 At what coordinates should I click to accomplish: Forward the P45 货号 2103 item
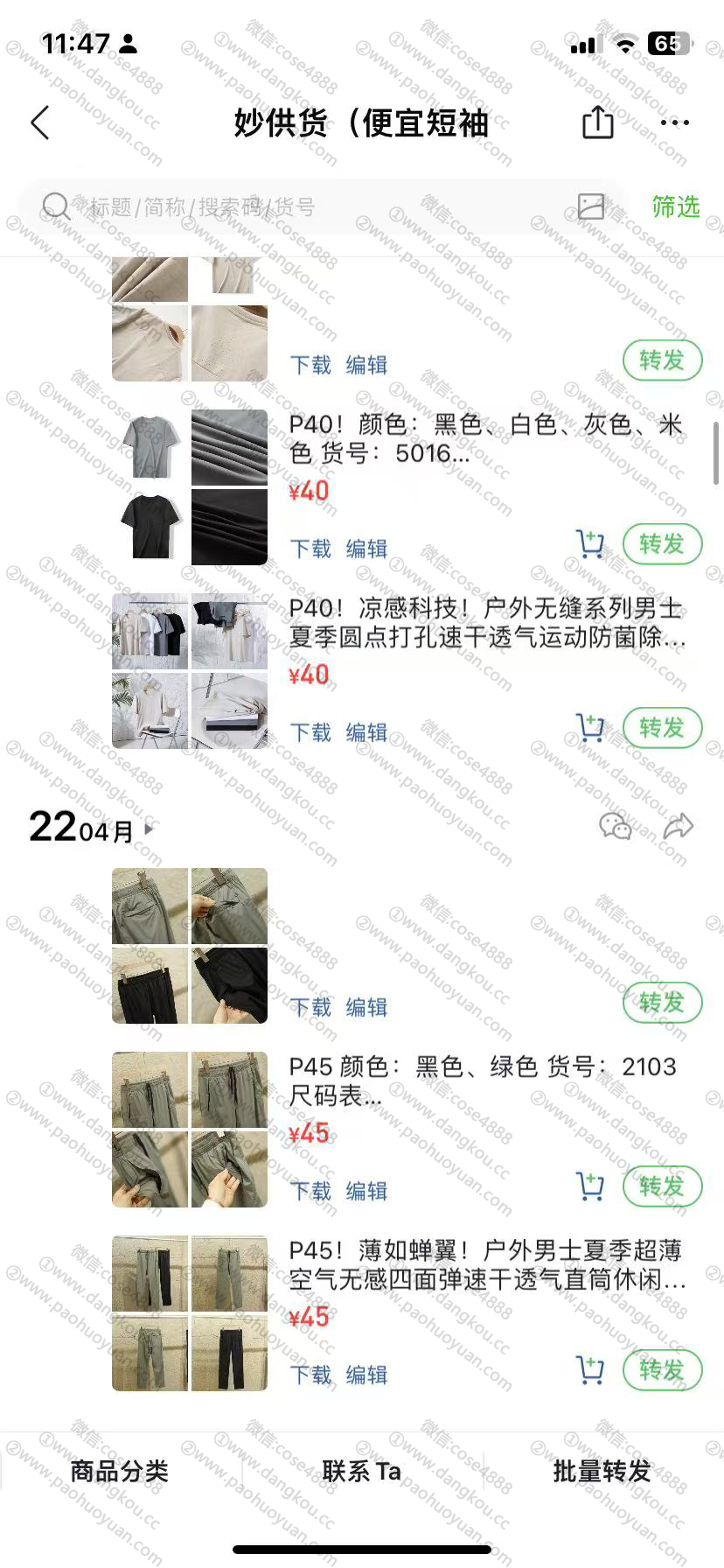[662, 1186]
